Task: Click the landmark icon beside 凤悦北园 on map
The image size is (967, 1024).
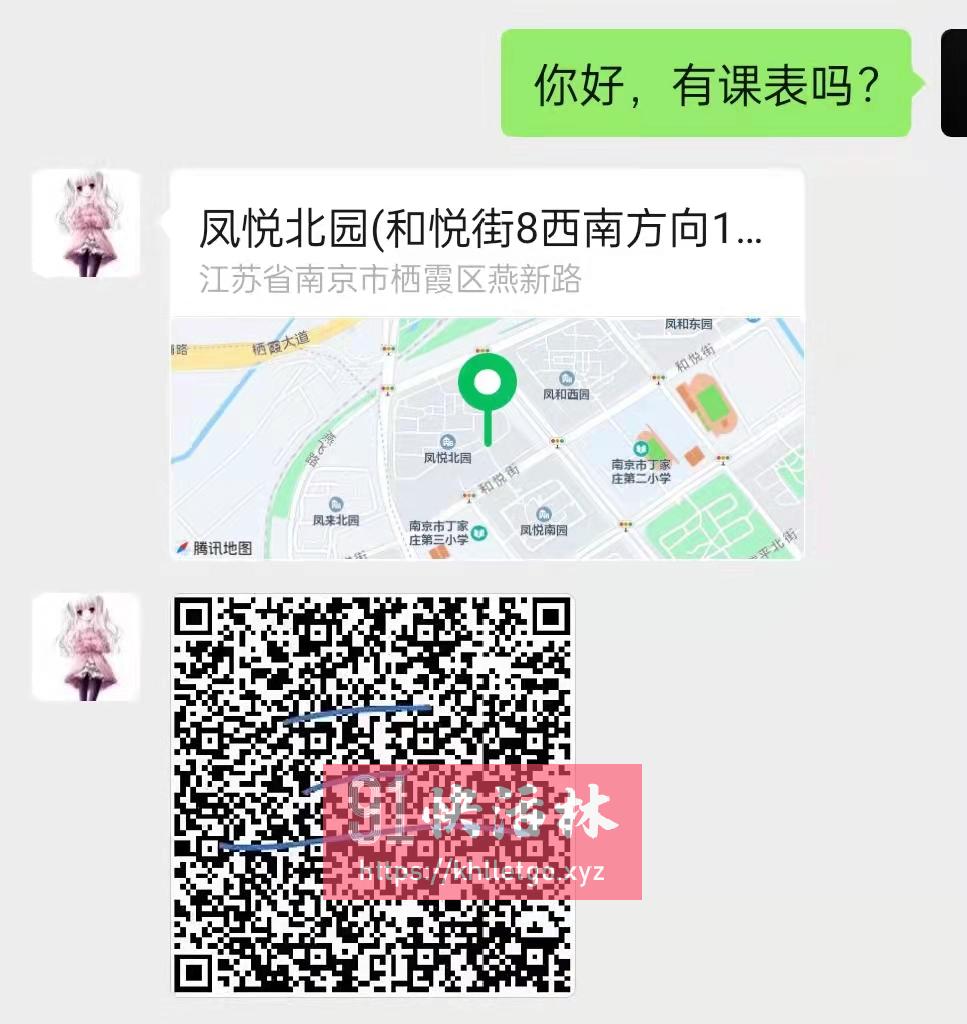Action: pyautogui.click(x=446, y=438)
